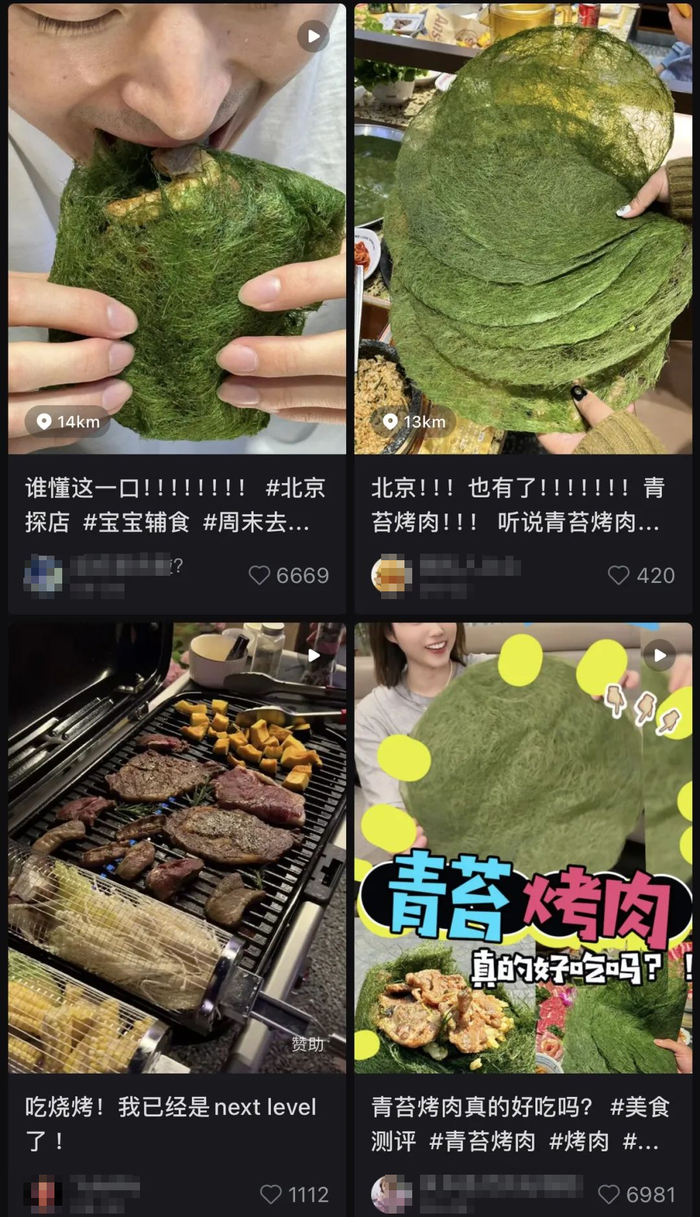Open author avatar under 谁懂这一口 post
700x1217 pixels.
[42, 575]
